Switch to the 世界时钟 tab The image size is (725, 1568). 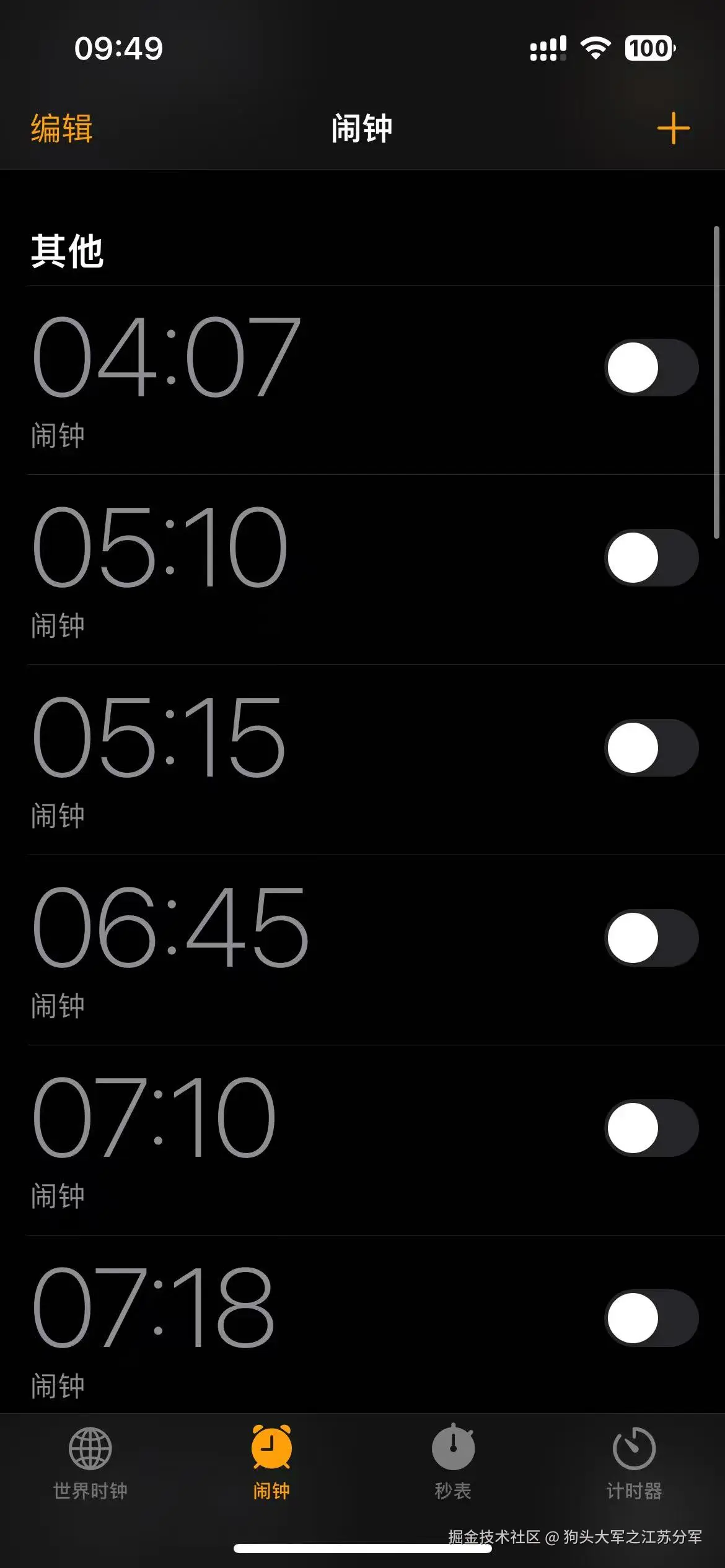pyautogui.click(x=90, y=1463)
